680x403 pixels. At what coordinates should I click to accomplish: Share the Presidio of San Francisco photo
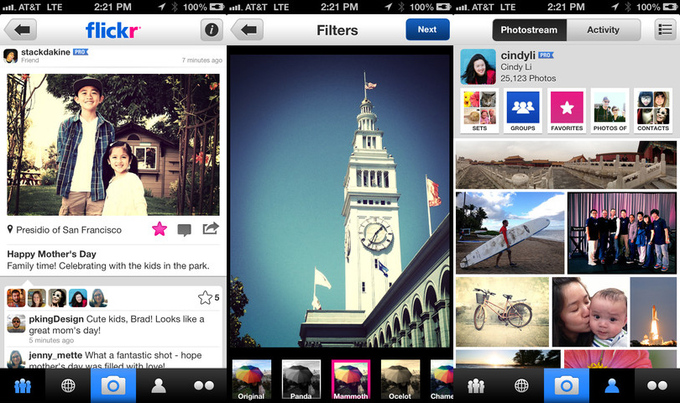point(210,229)
